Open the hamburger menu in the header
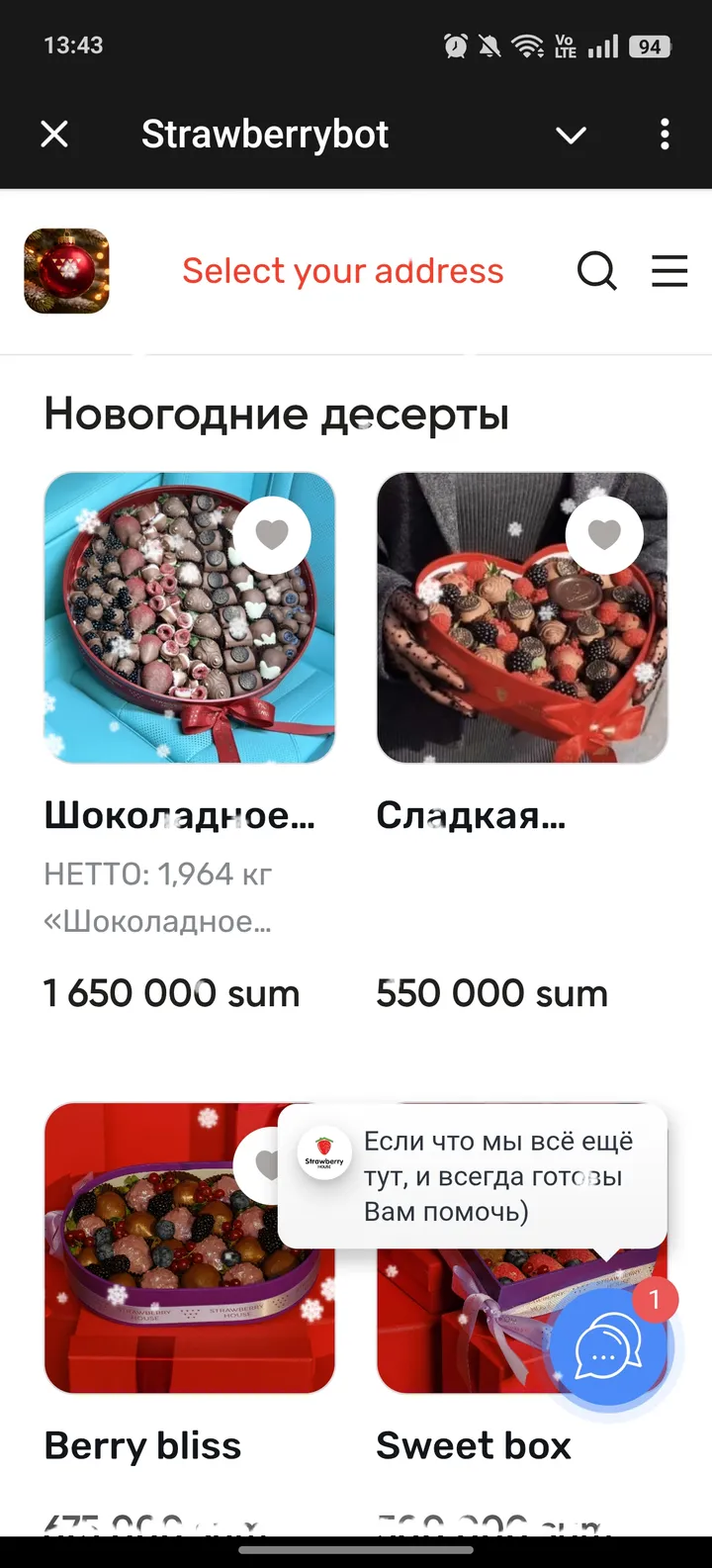 (x=669, y=270)
